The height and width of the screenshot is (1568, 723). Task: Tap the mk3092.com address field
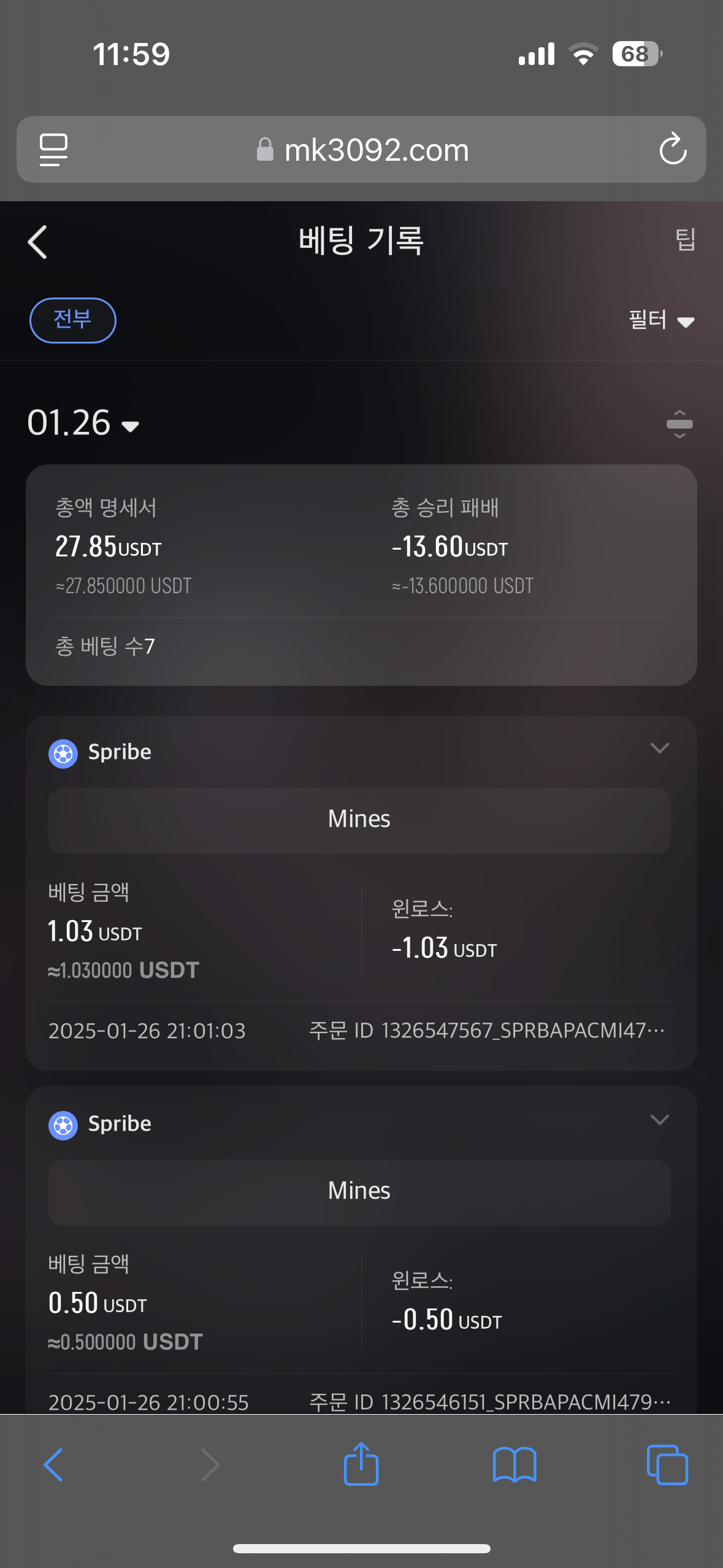tap(362, 150)
